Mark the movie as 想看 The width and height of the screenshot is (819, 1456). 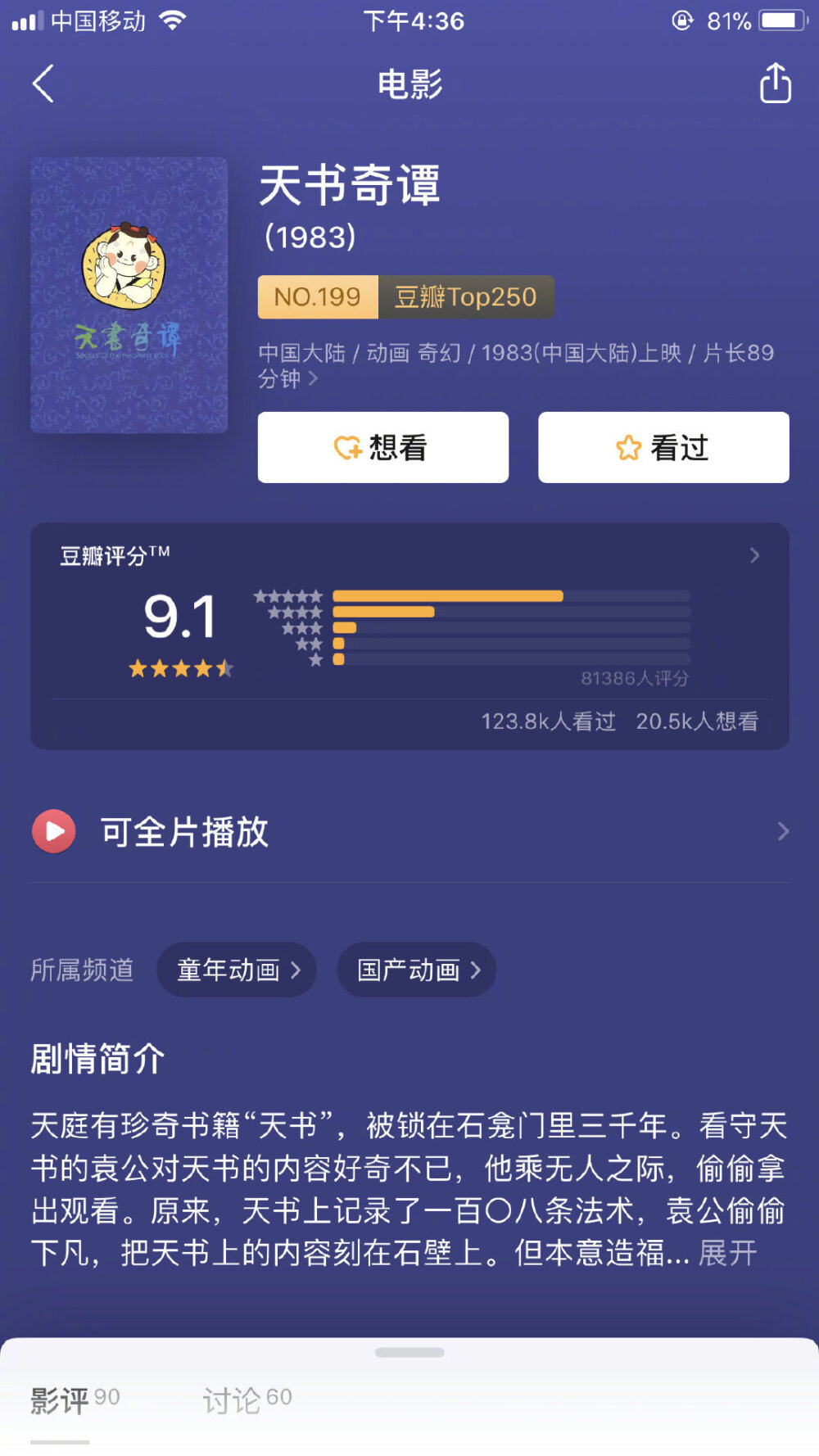click(382, 447)
